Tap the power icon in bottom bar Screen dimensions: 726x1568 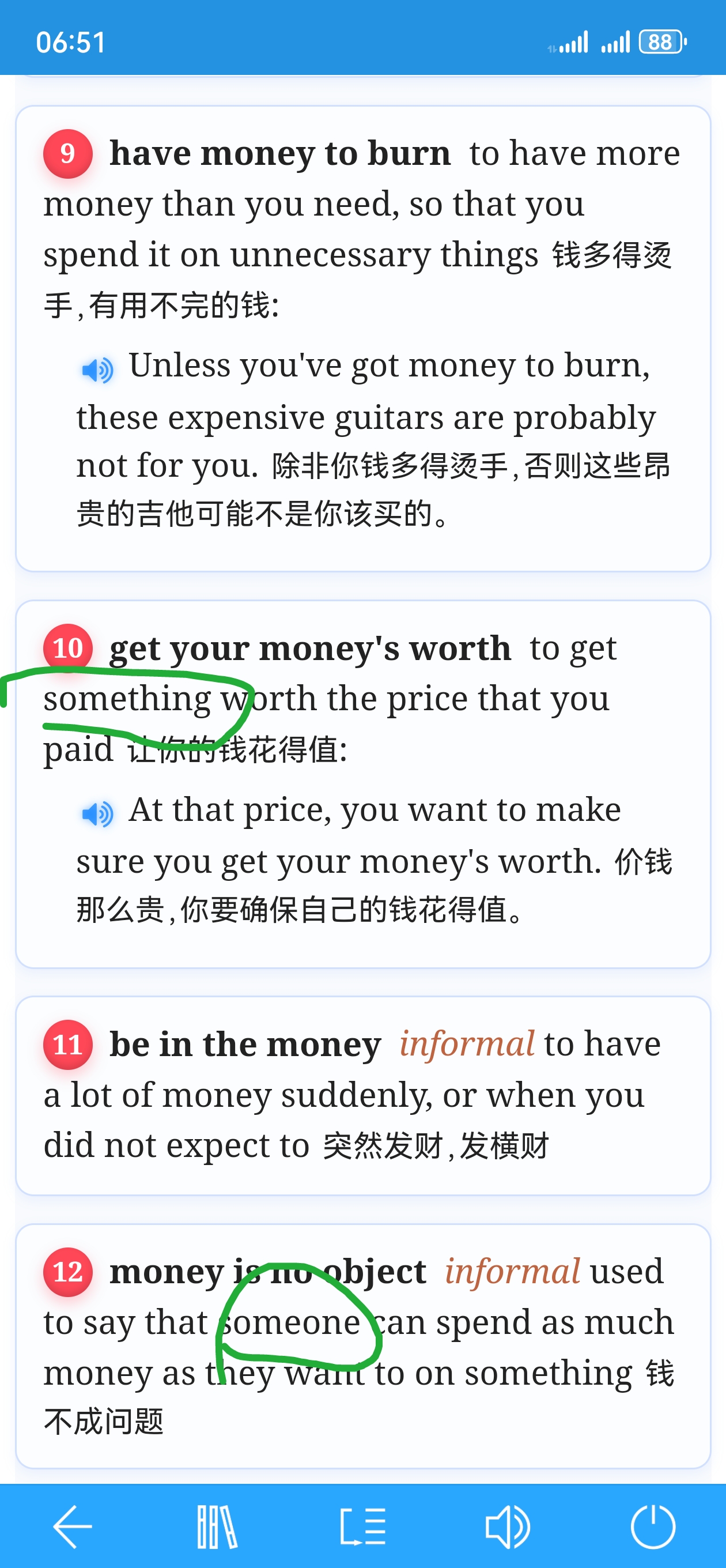point(653,1526)
